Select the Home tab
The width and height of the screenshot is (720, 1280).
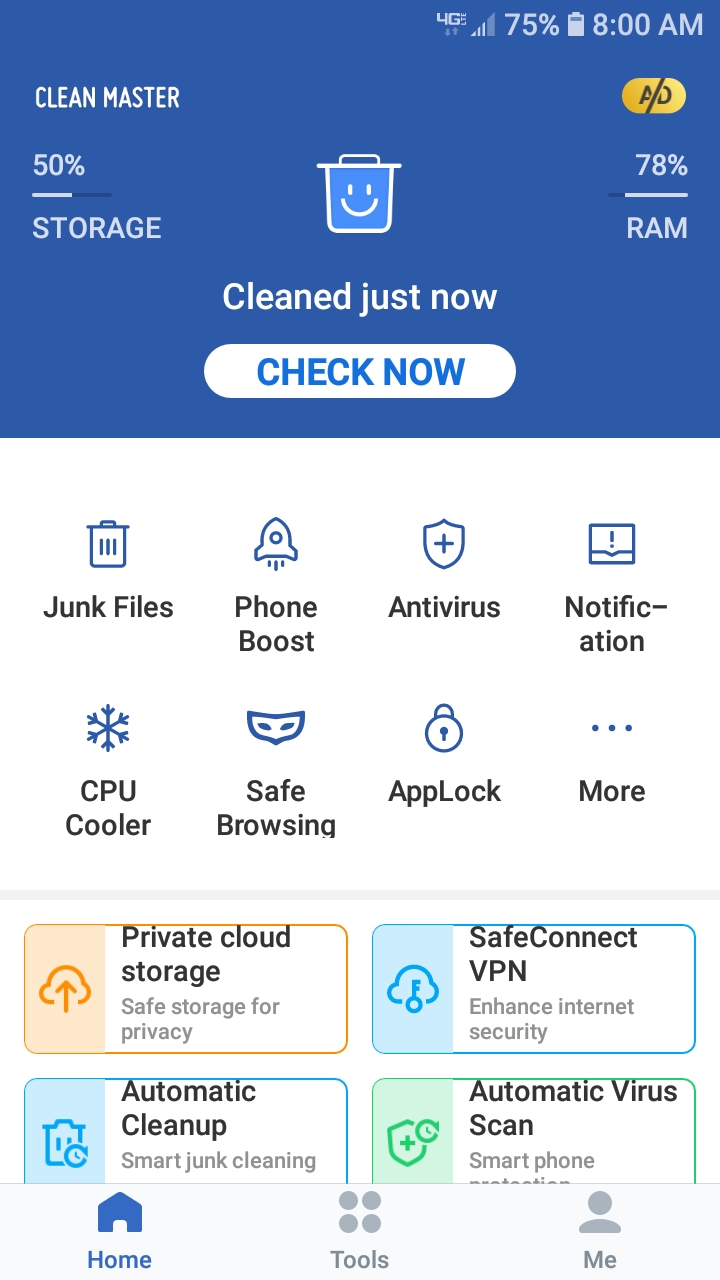pyautogui.click(x=120, y=1232)
